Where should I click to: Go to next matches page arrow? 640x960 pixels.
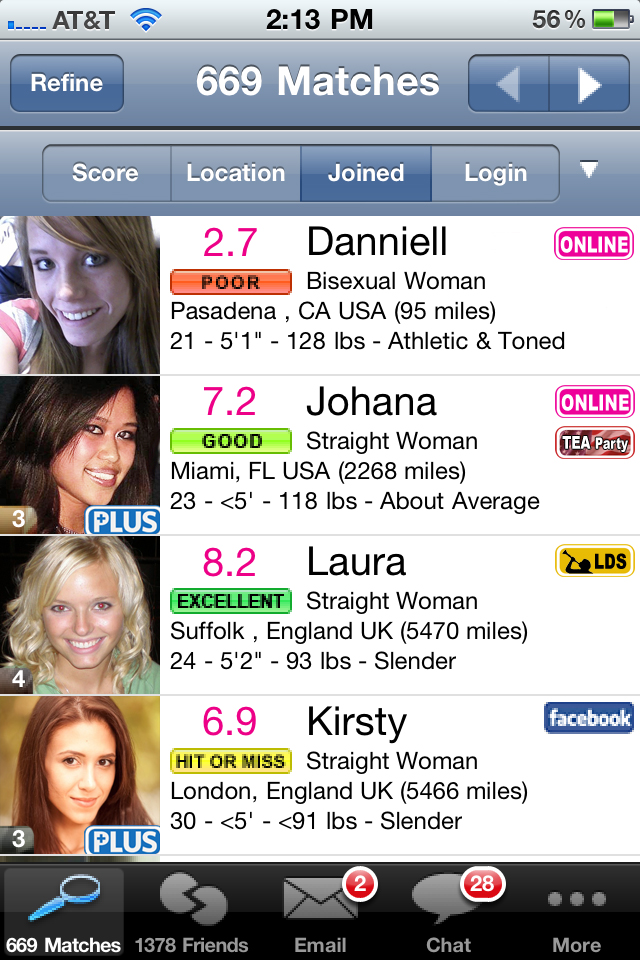point(589,84)
